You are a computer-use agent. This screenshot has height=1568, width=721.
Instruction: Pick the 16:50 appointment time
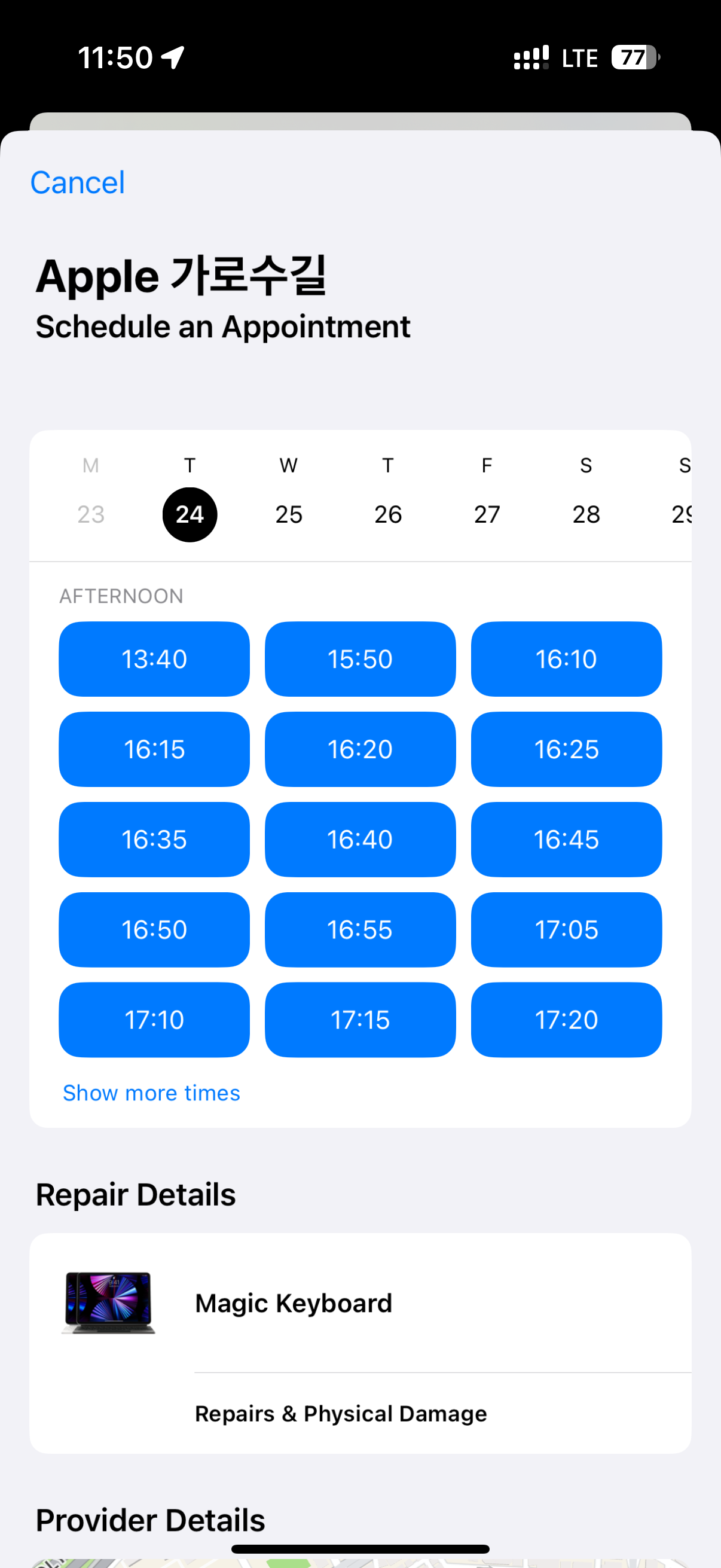(154, 929)
